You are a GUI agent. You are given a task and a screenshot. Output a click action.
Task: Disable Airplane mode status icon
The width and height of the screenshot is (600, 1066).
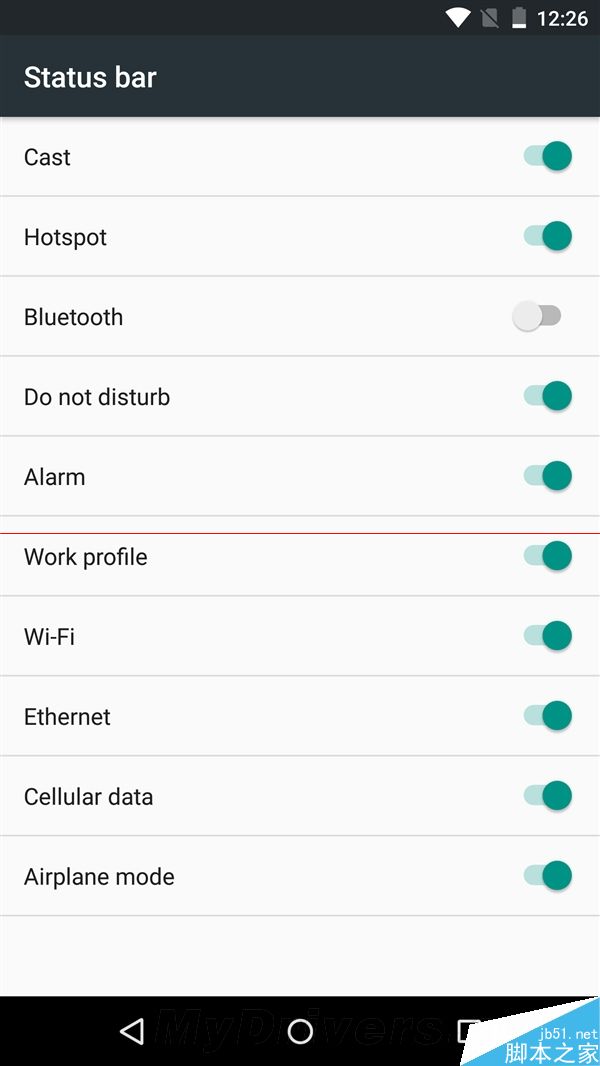click(547, 876)
